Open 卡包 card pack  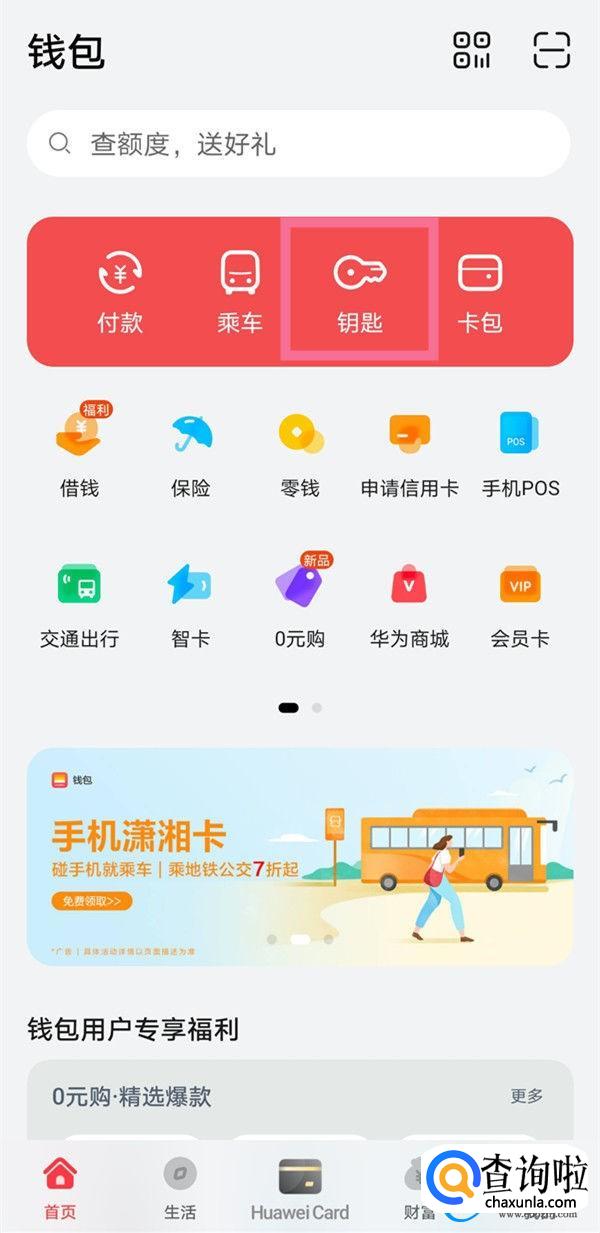pyautogui.click(x=480, y=293)
